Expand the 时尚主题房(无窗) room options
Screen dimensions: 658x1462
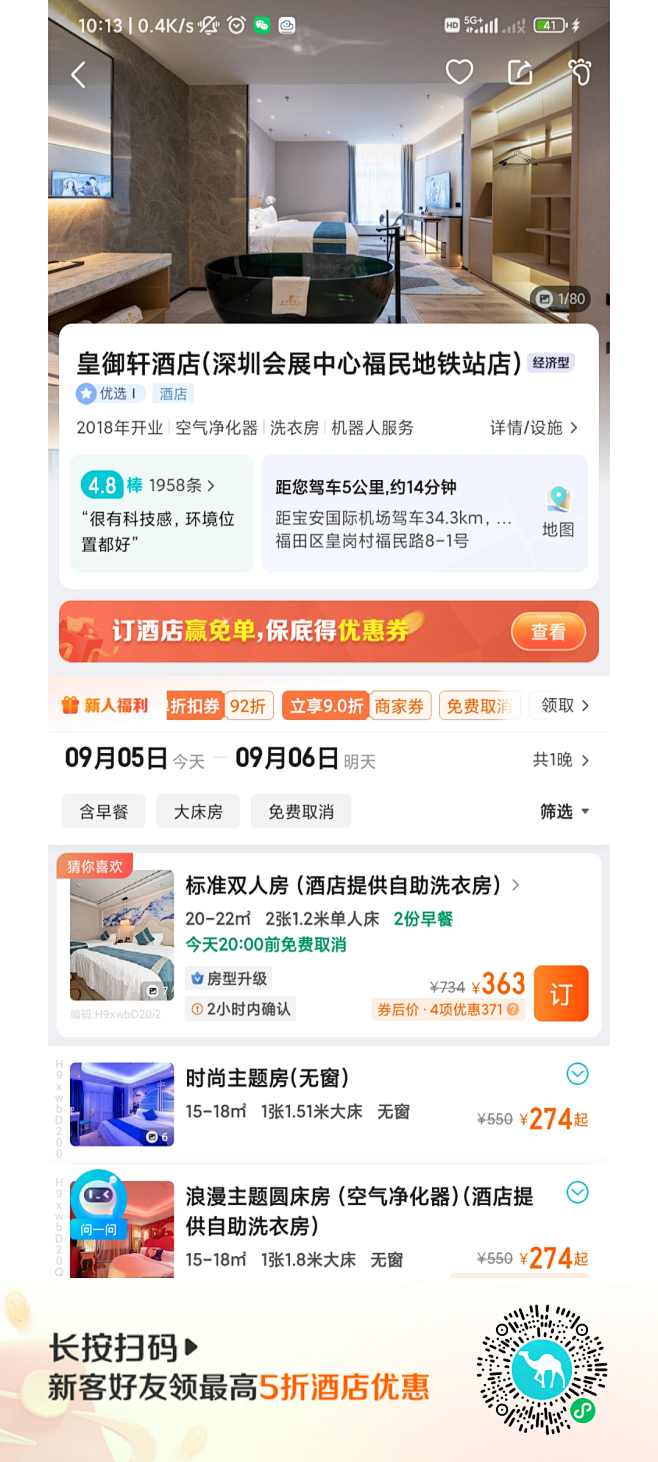point(578,1074)
